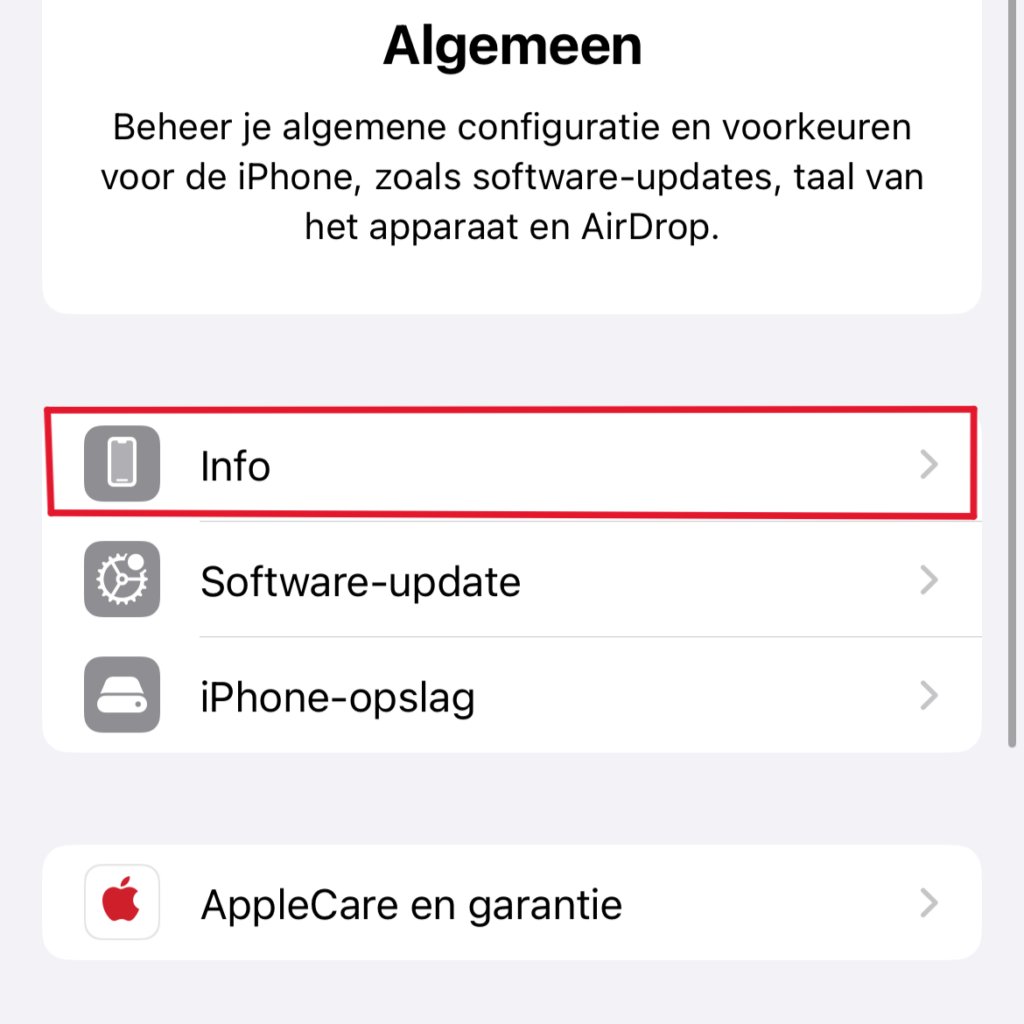Viewport: 1024px width, 1024px height.
Task: Open iPhone-opslag storage settings
Action: (510, 696)
